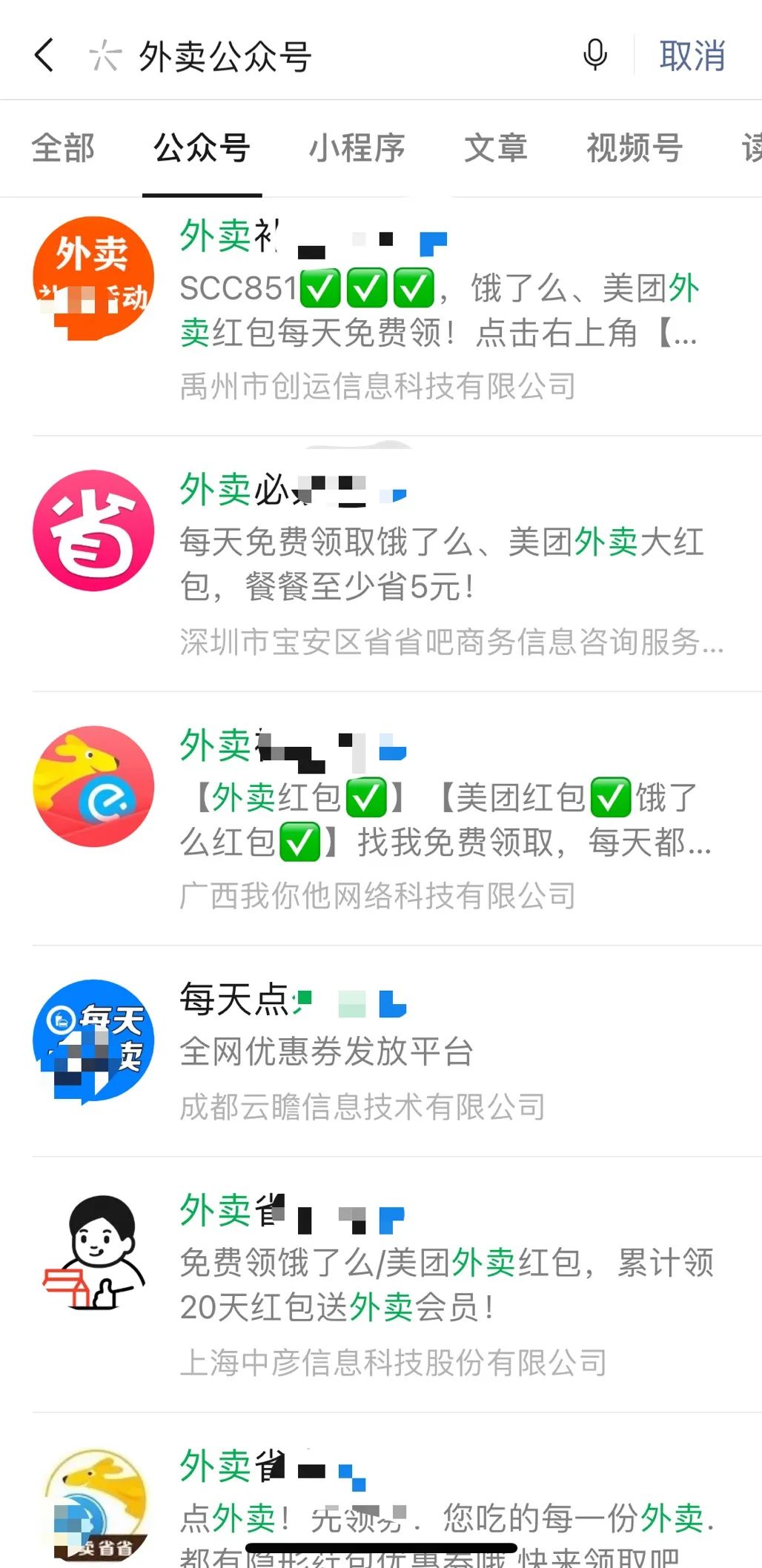This screenshot has height=1568, width=762.
Task: Tap company name 禹州市创运信息科技有限公司
Action: click(x=378, y=385)
